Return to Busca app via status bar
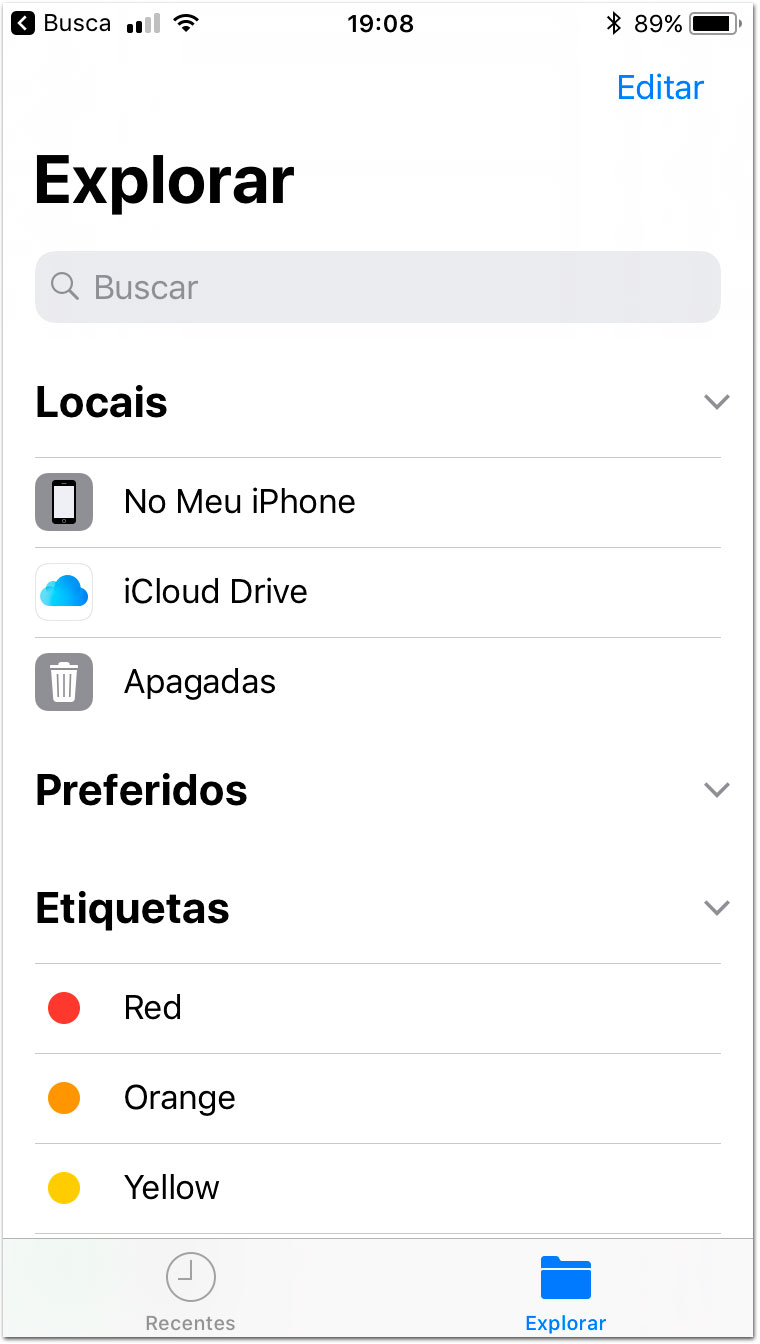760x1344 pixels. [61, 23]
